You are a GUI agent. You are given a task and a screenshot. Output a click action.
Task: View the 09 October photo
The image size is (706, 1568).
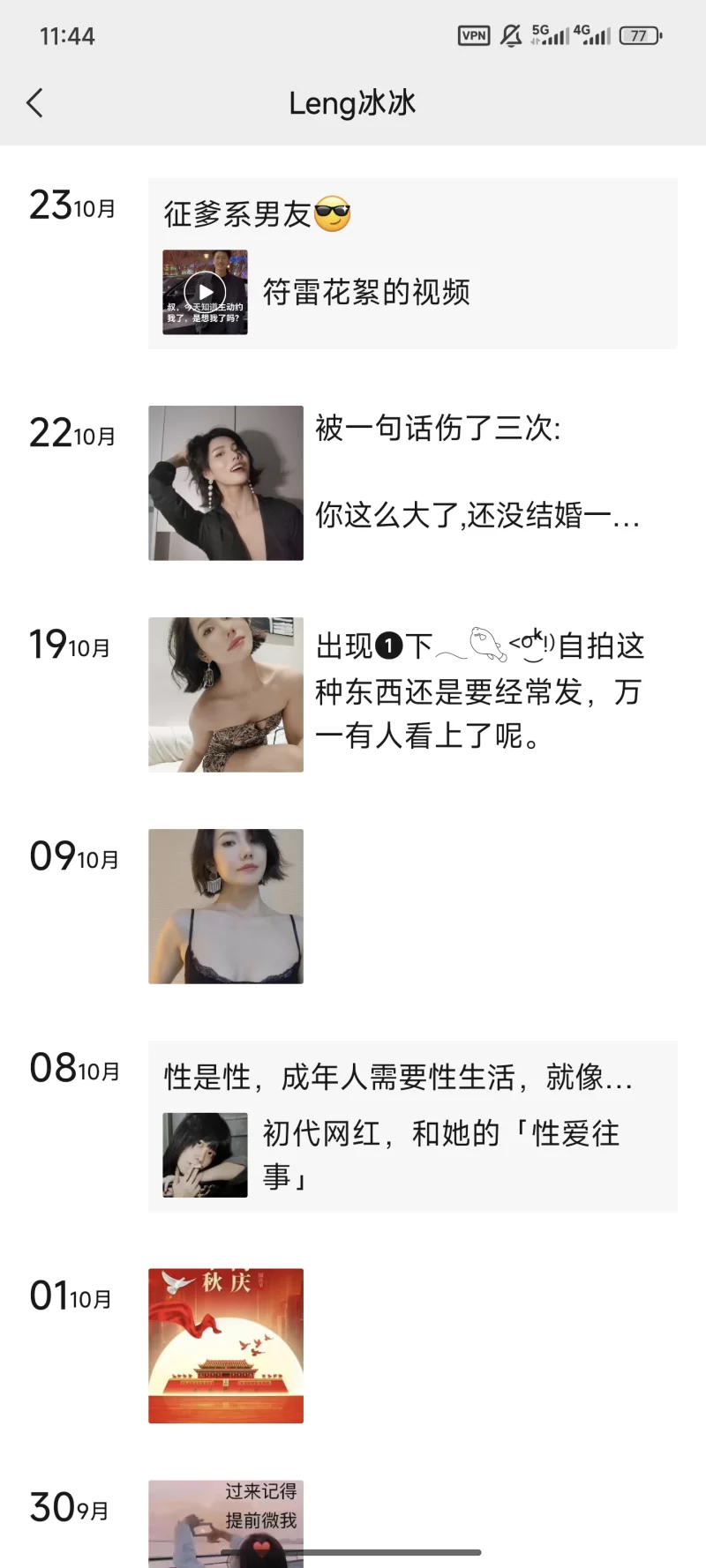[x=226, y=907]
